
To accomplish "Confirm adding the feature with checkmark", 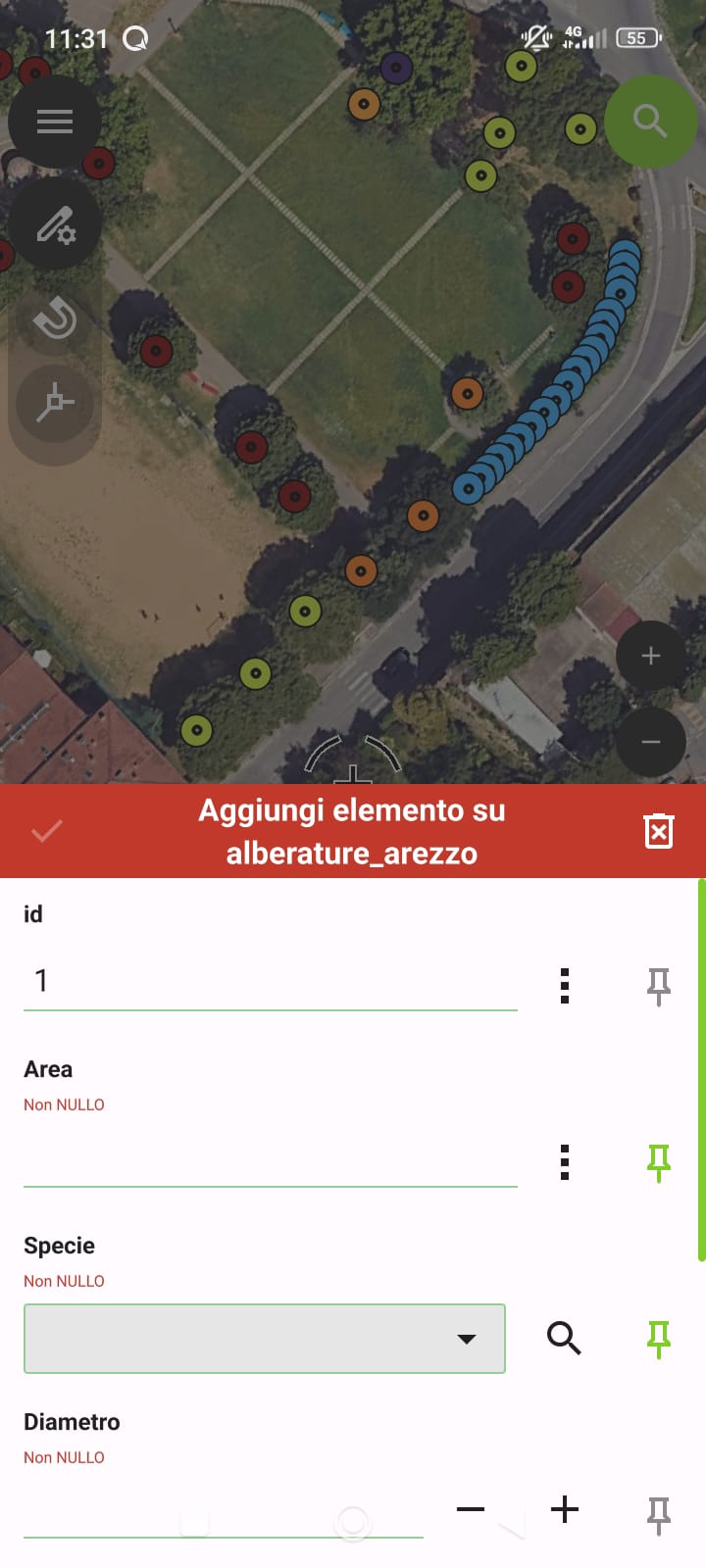I will (x=46, y=831).
